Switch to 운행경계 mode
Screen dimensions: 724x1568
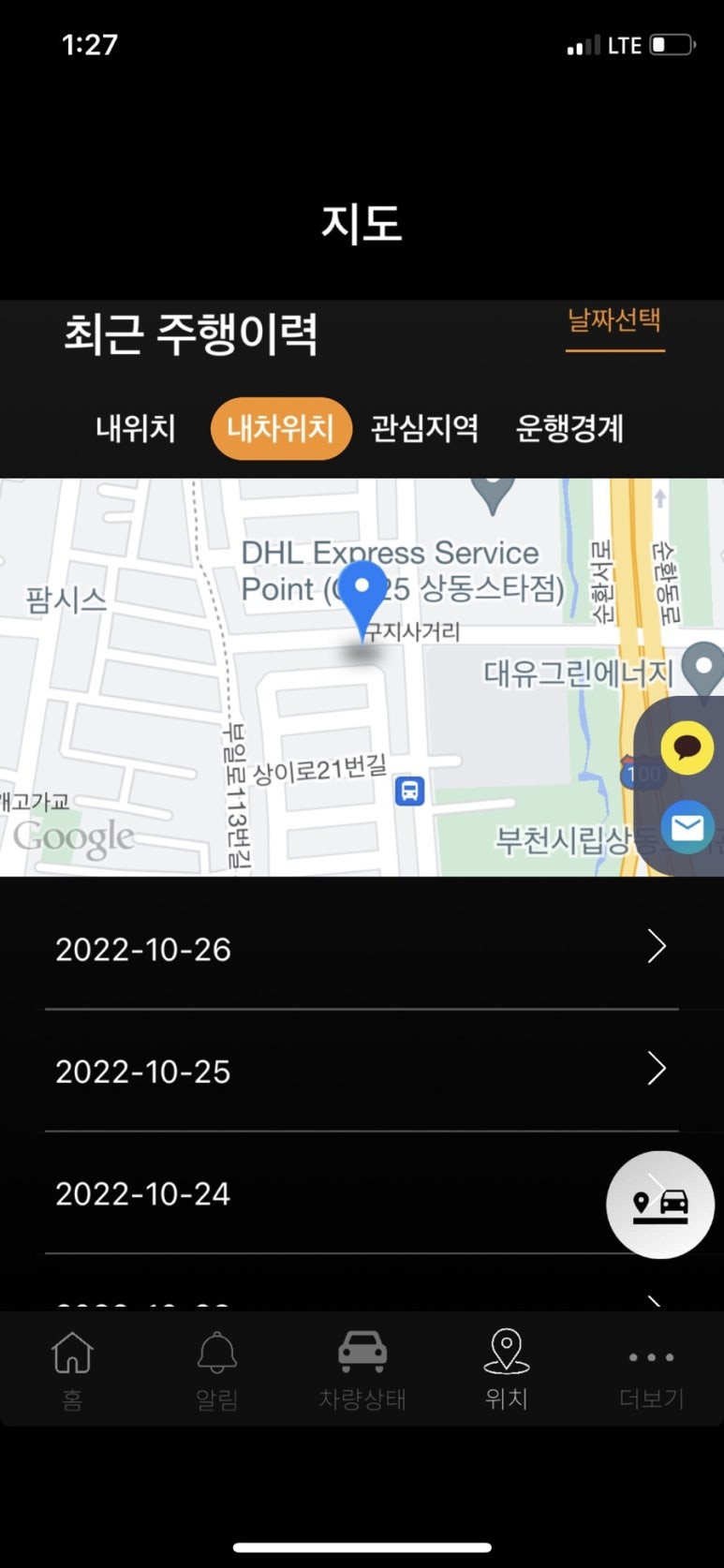coord(569,428)
